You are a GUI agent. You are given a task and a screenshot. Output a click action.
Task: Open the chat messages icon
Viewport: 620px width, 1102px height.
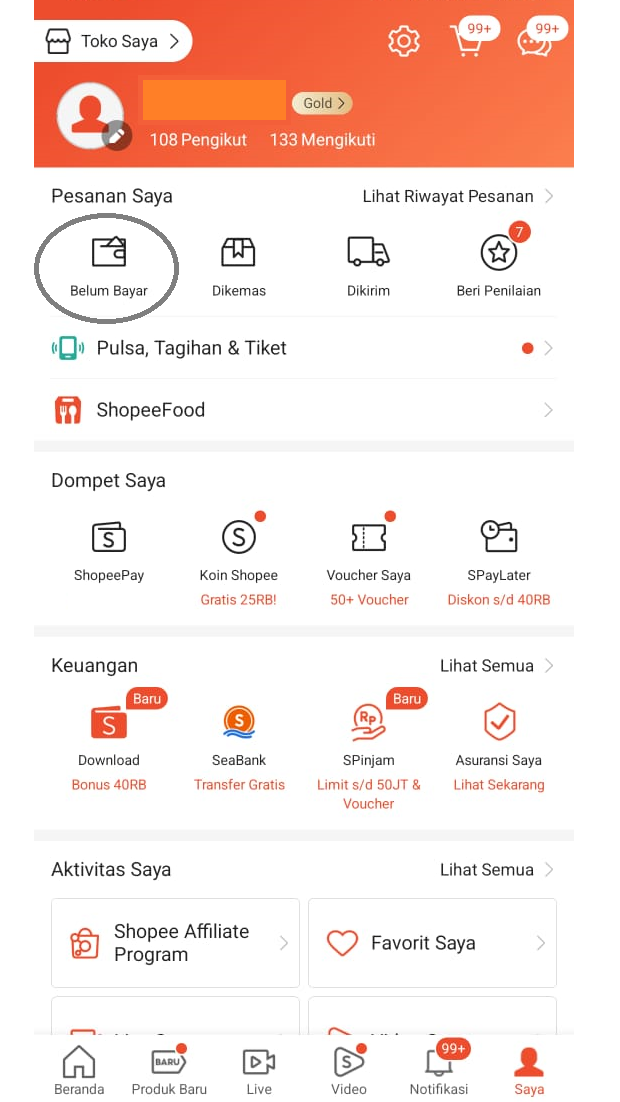(533, 41)
